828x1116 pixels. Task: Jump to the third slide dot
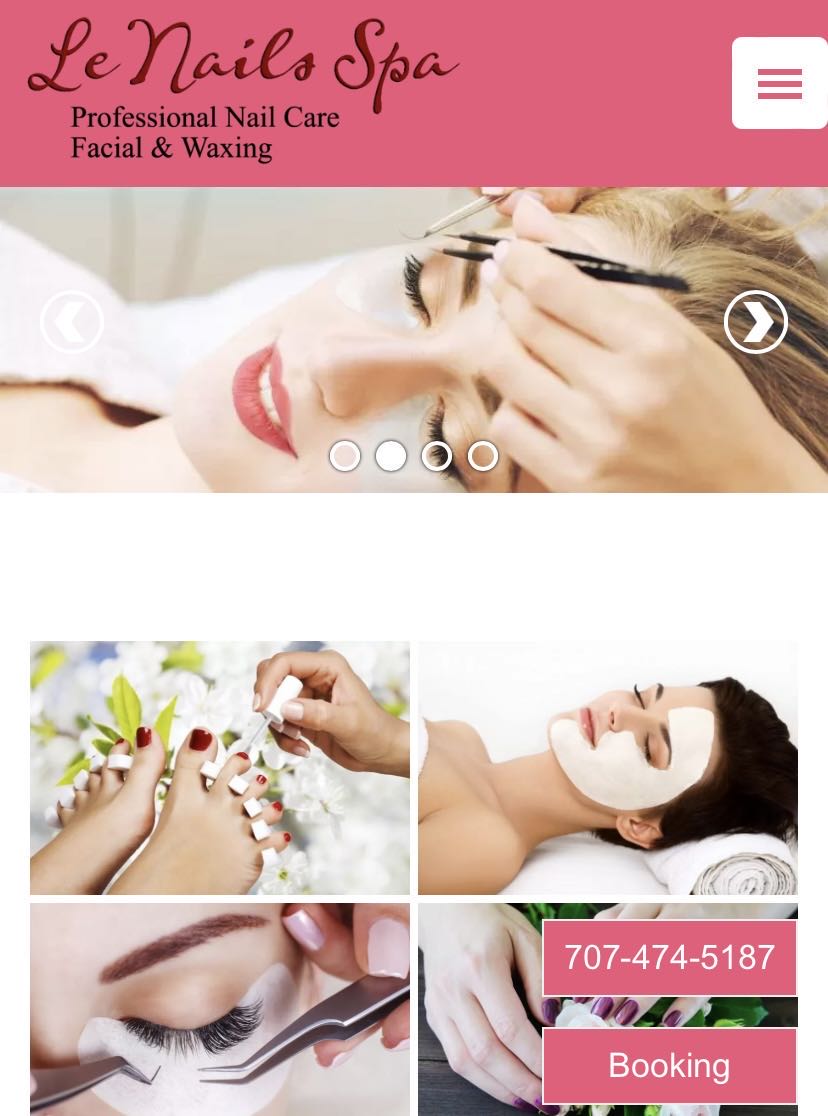pos(437,456)
